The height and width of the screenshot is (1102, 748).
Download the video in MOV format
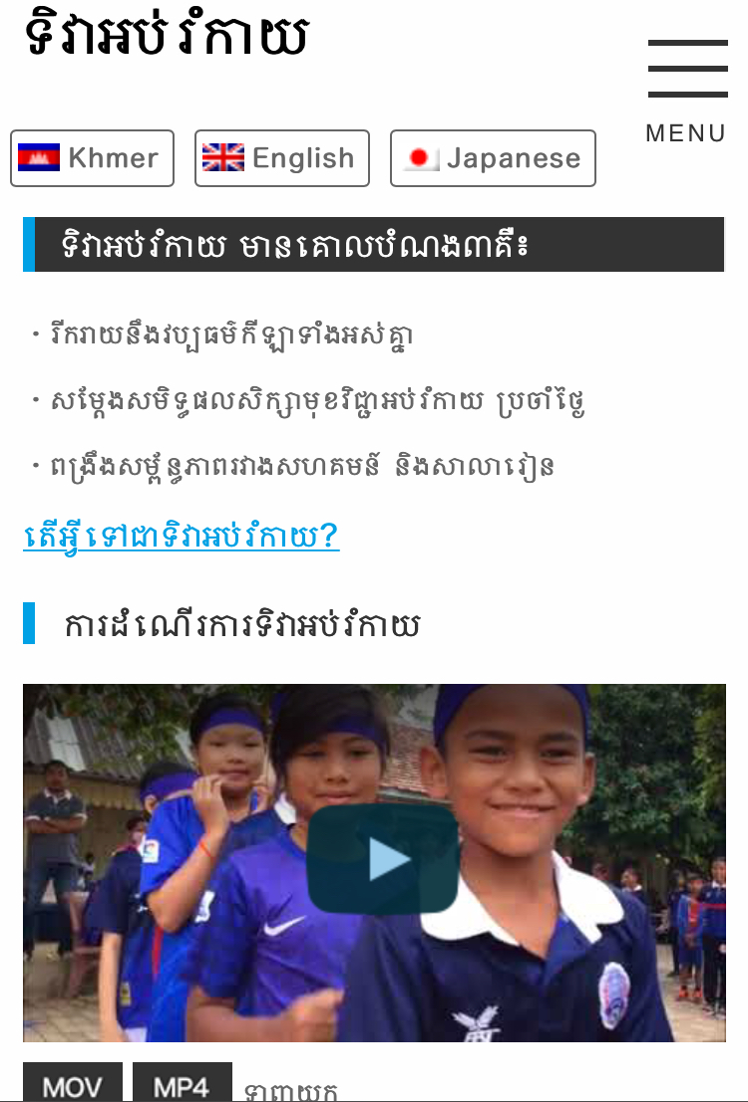point(73,1084)
